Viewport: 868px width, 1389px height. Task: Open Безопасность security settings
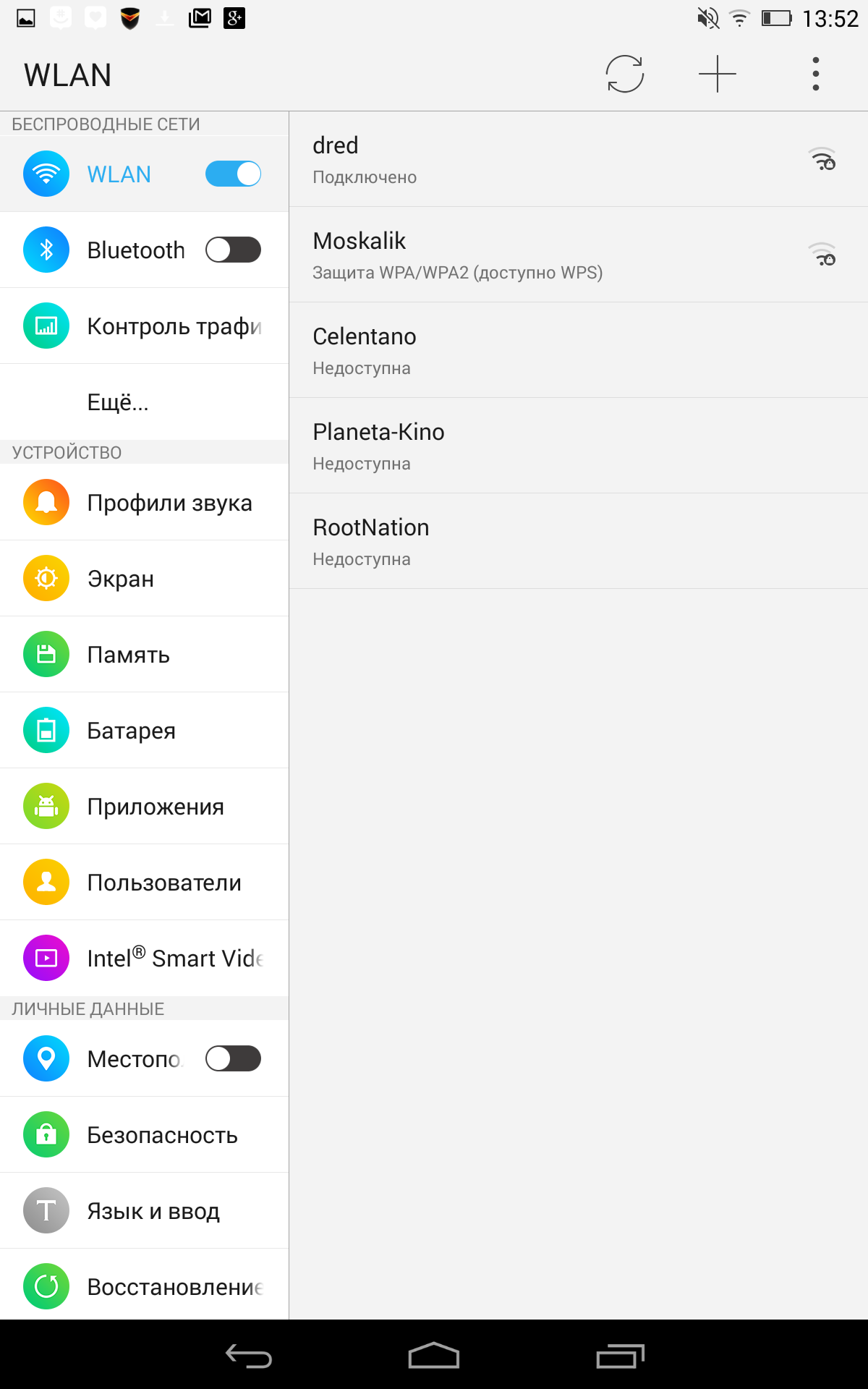coord(145,1134)
